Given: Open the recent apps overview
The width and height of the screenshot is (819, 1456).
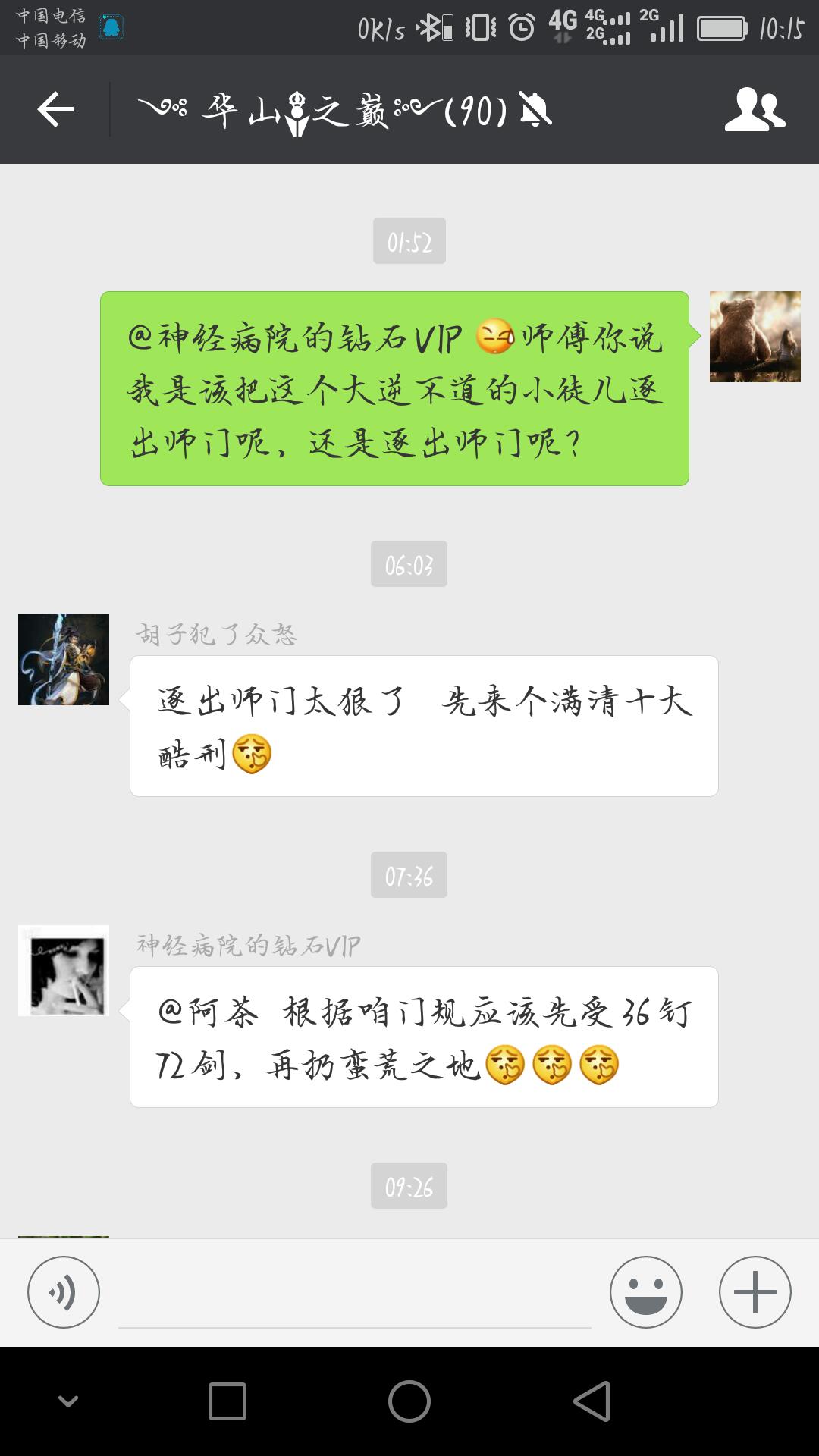Looking at the screenshot, I should click(x=227, y=1401).
